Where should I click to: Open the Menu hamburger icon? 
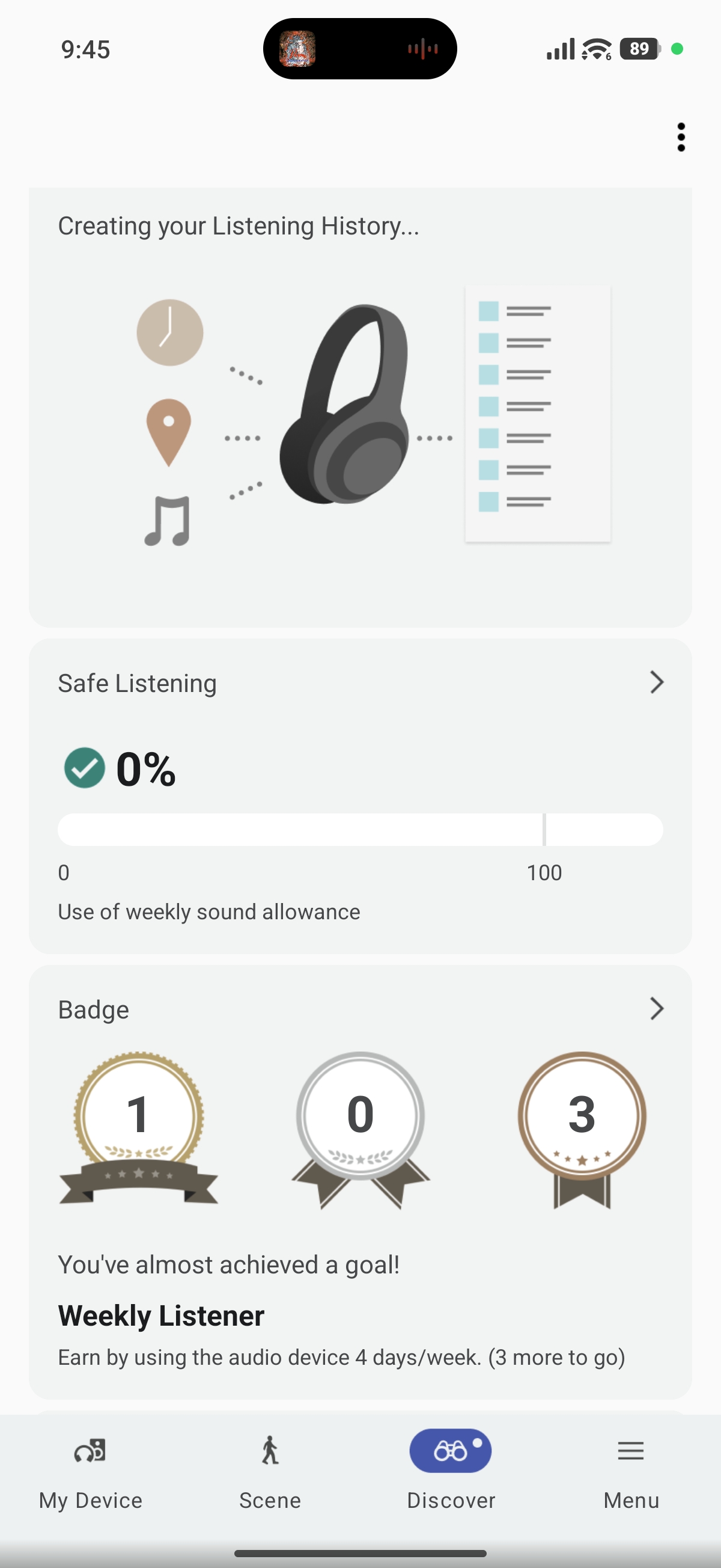tap(630, 1451)
